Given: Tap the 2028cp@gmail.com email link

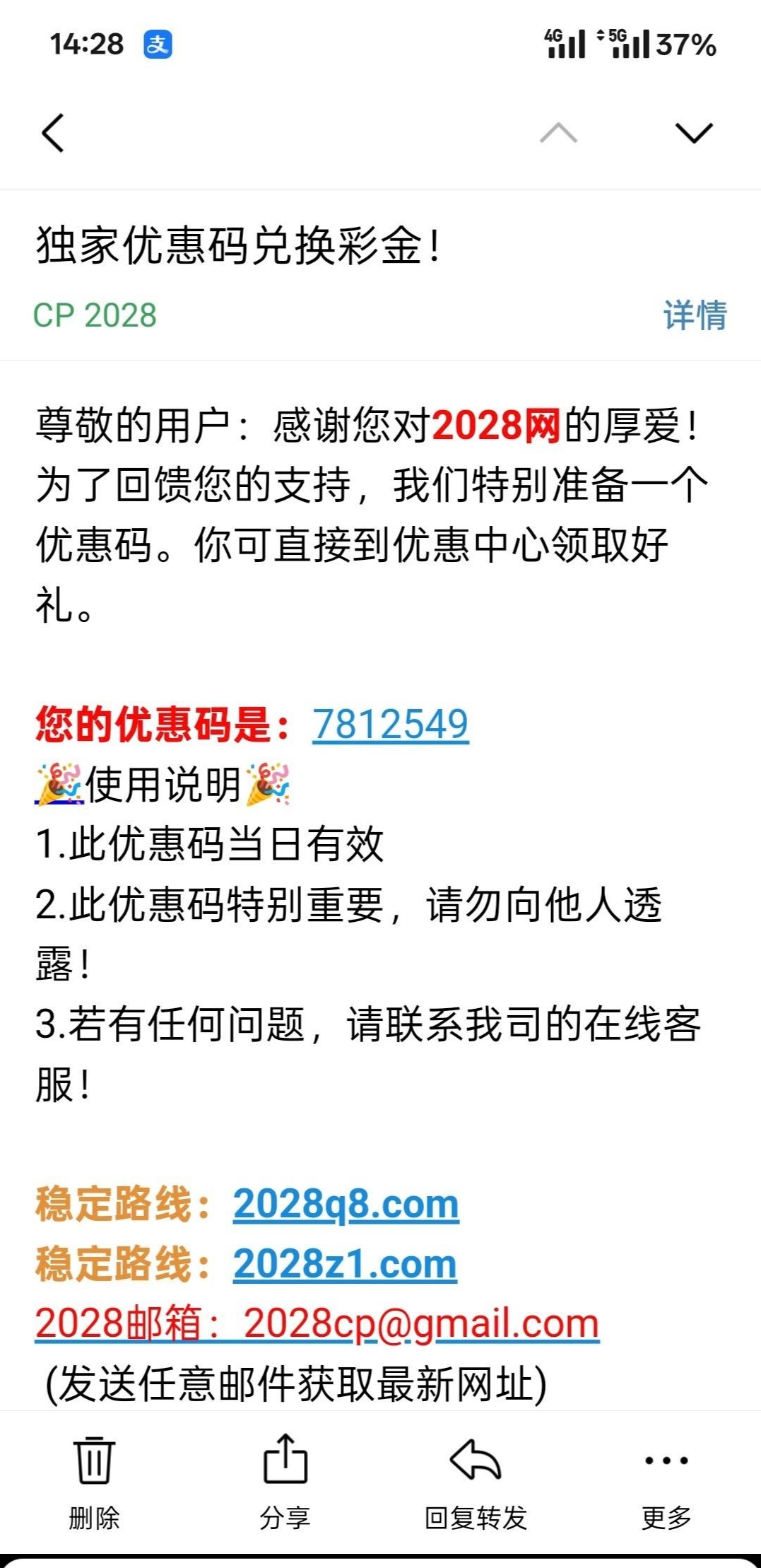Looking at the screenshot, I should (421, 1323).
